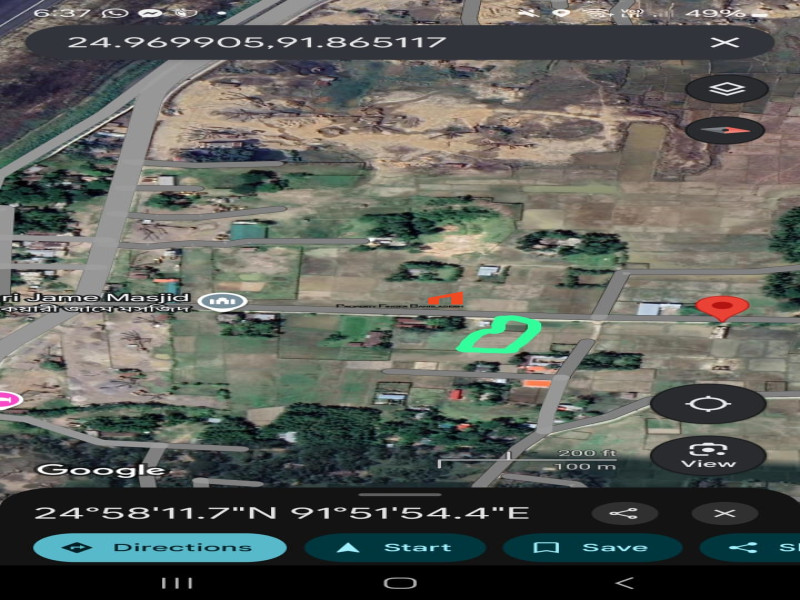Image resolution: width=800 pixels, height=600 pixels.
Task: Open Street View with View button
Action: coord(708,455)
